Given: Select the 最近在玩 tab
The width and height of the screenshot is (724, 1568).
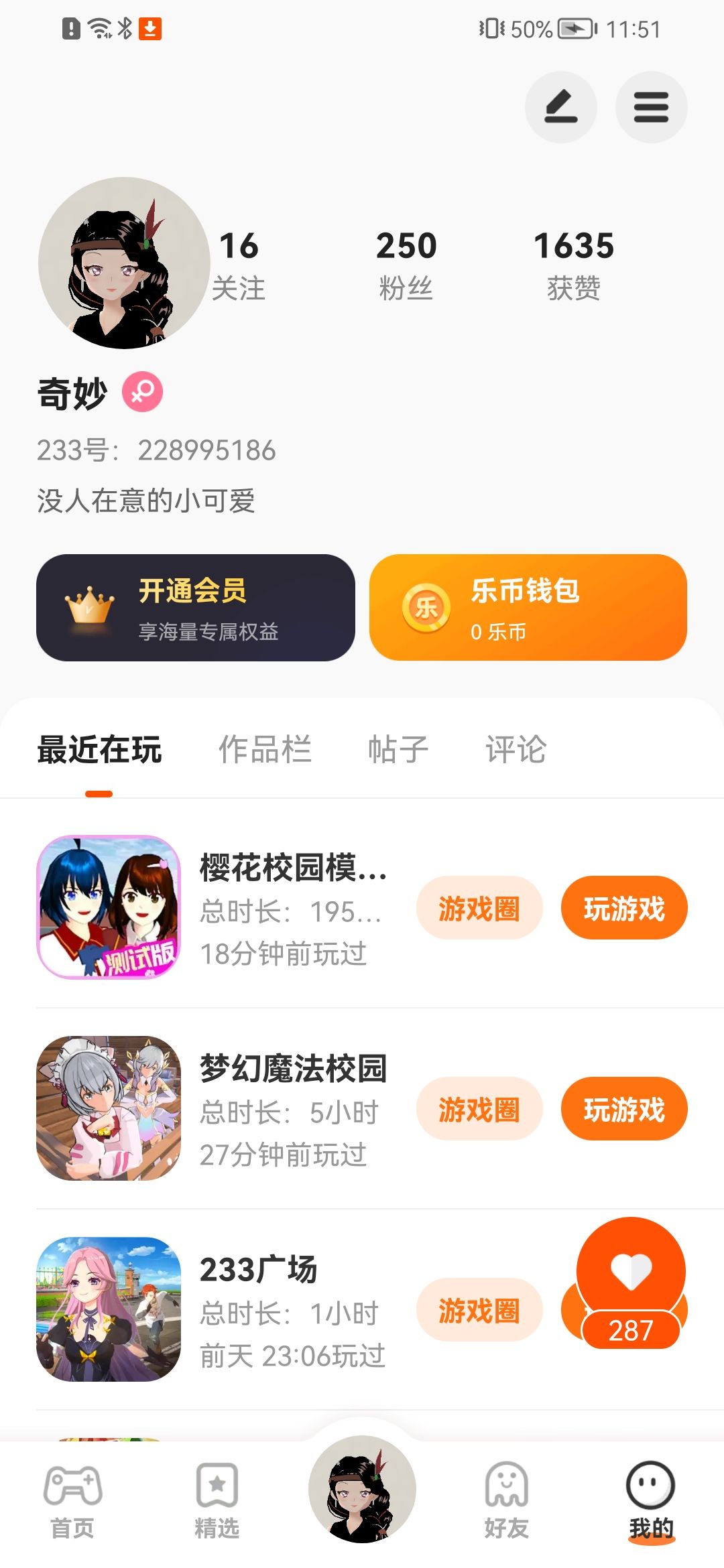Looking at the screenshot, I should click(99, 749).
